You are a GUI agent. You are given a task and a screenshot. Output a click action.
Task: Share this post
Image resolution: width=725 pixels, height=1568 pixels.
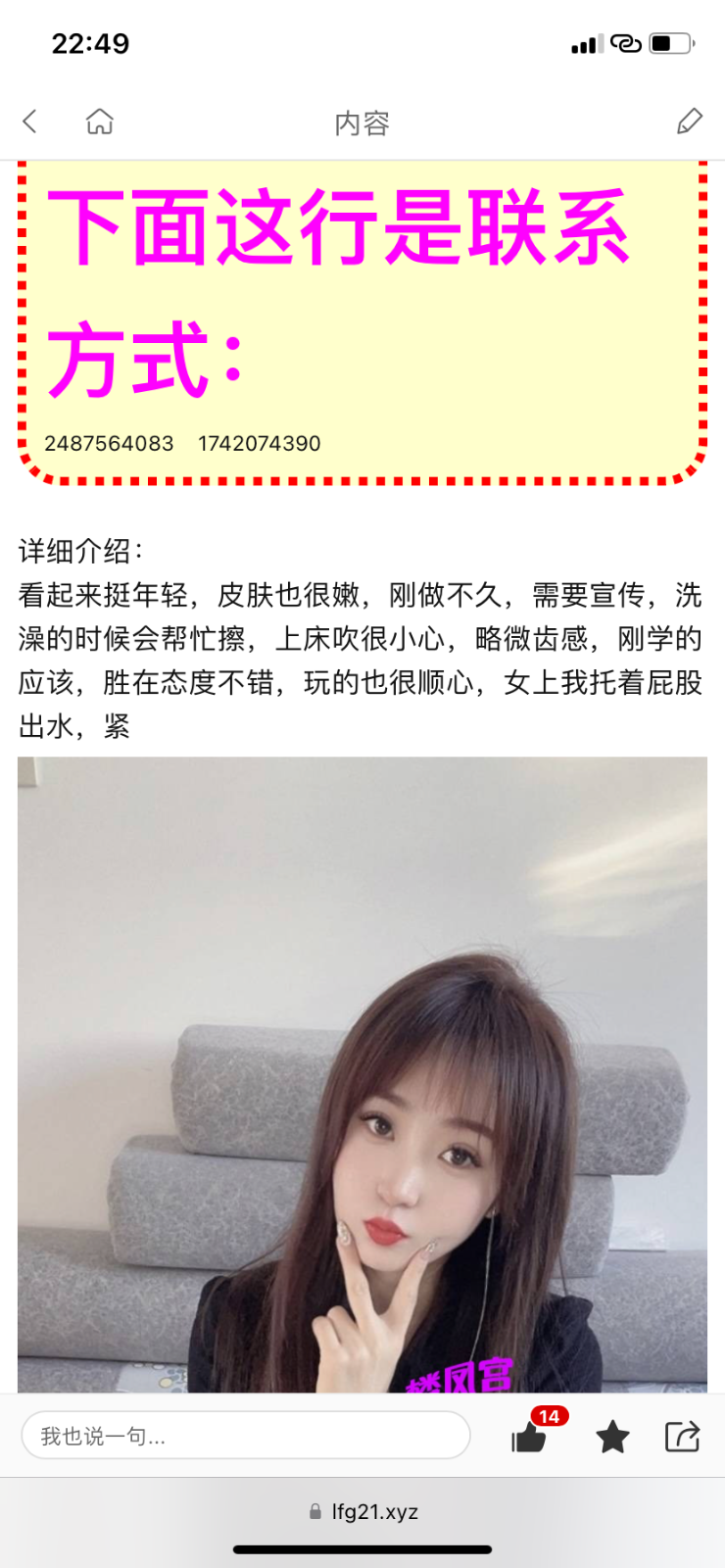(x=682, y=1437)
